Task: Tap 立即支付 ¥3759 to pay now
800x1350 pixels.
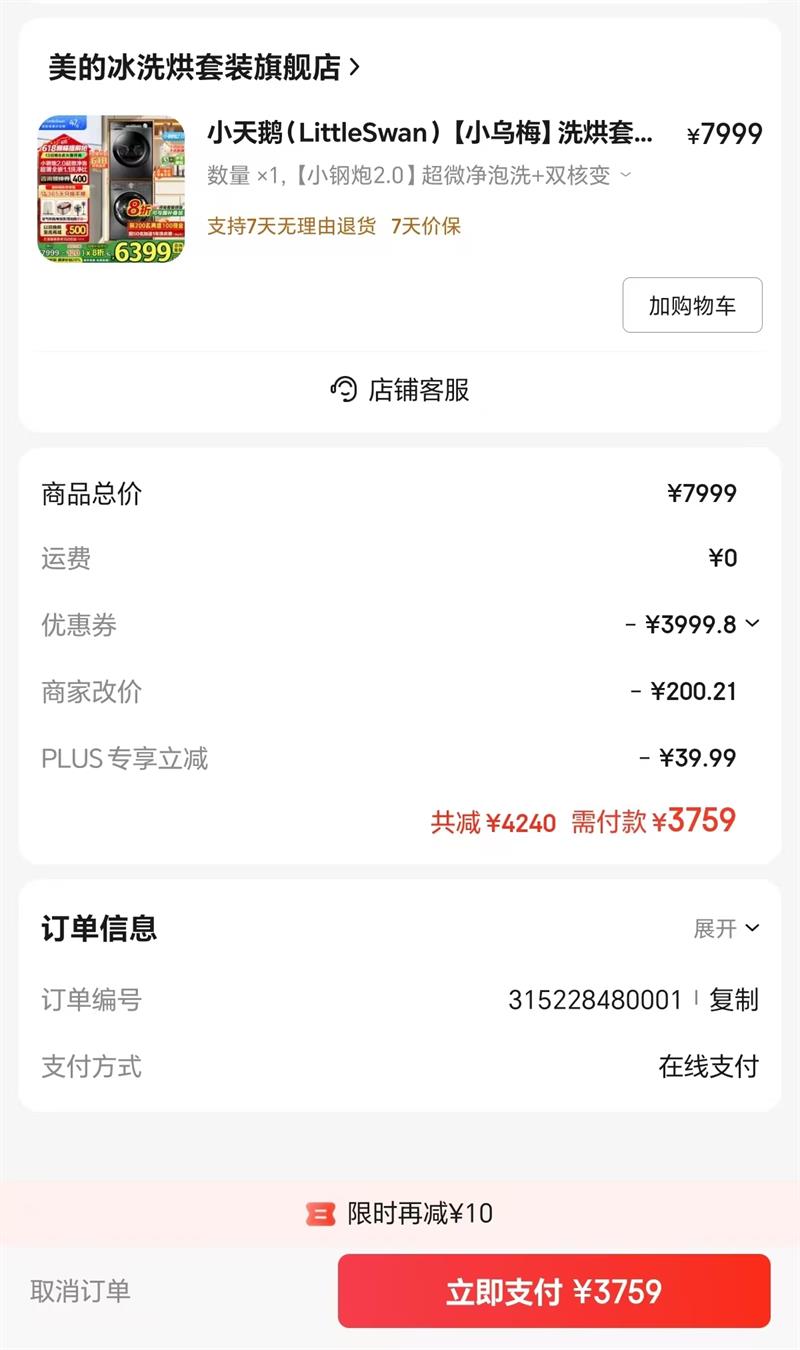Action: point(554,1291)
